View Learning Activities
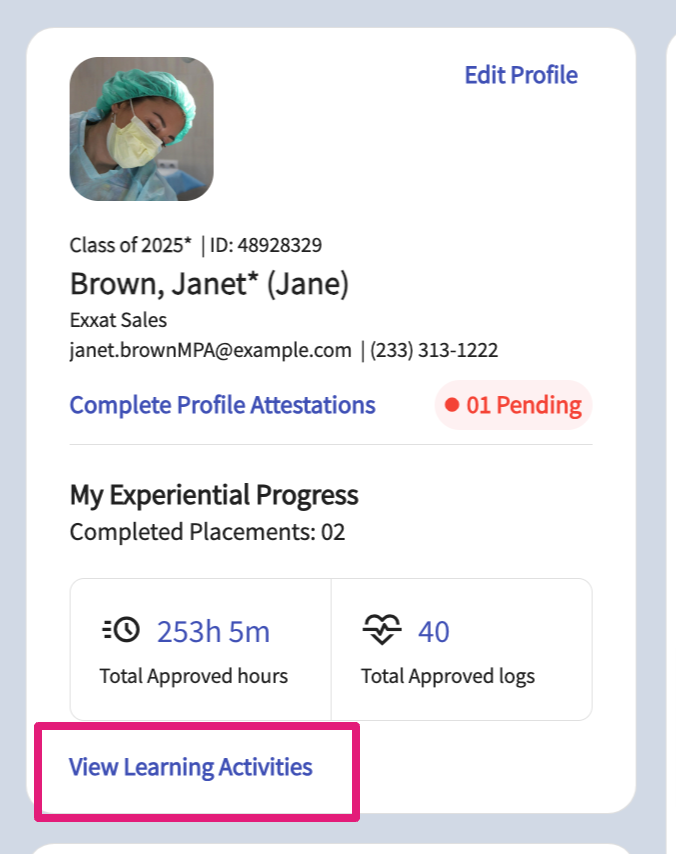 190,768
